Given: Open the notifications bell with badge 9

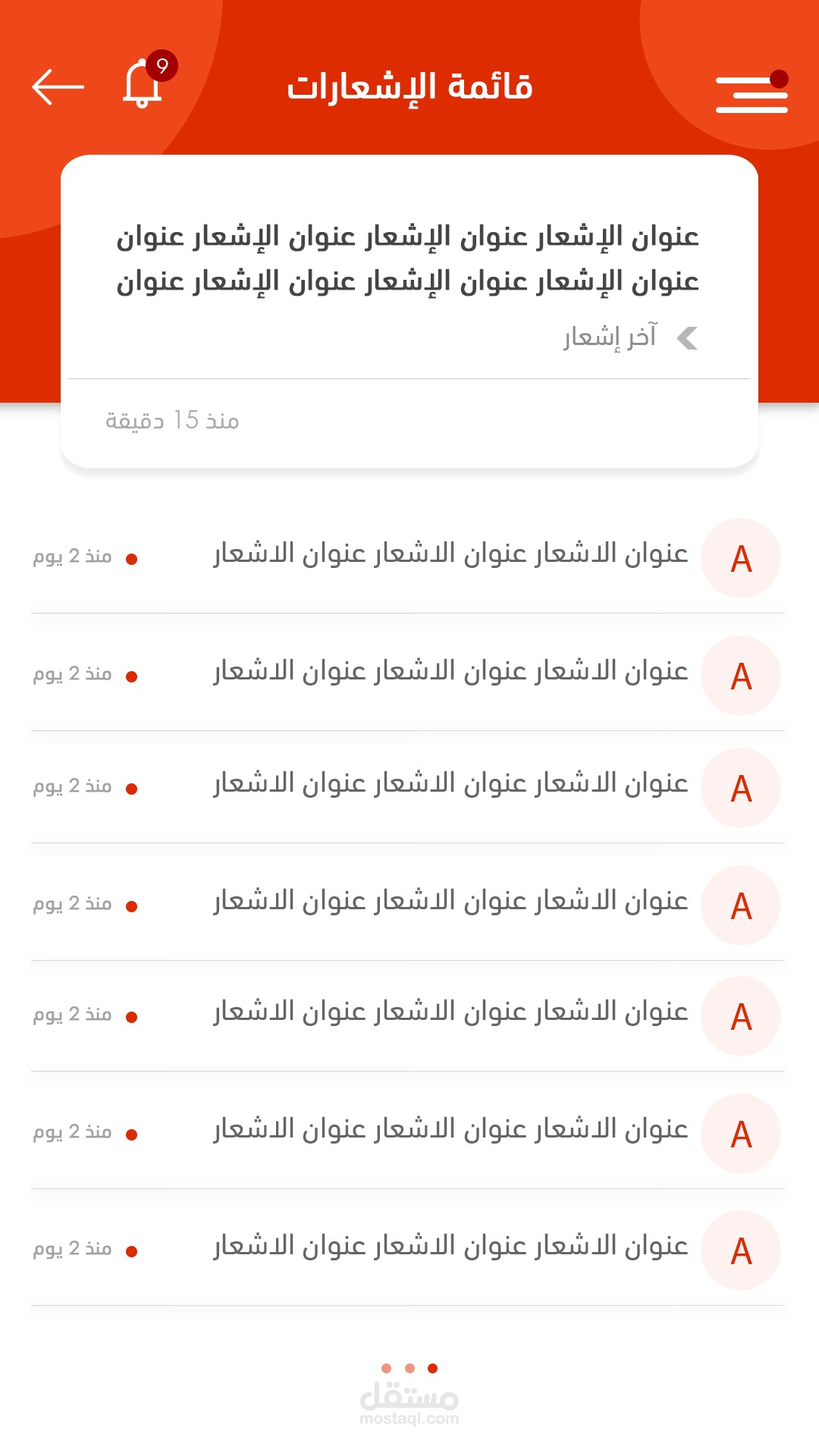Looking at the screenshot, I should [143, 83].
